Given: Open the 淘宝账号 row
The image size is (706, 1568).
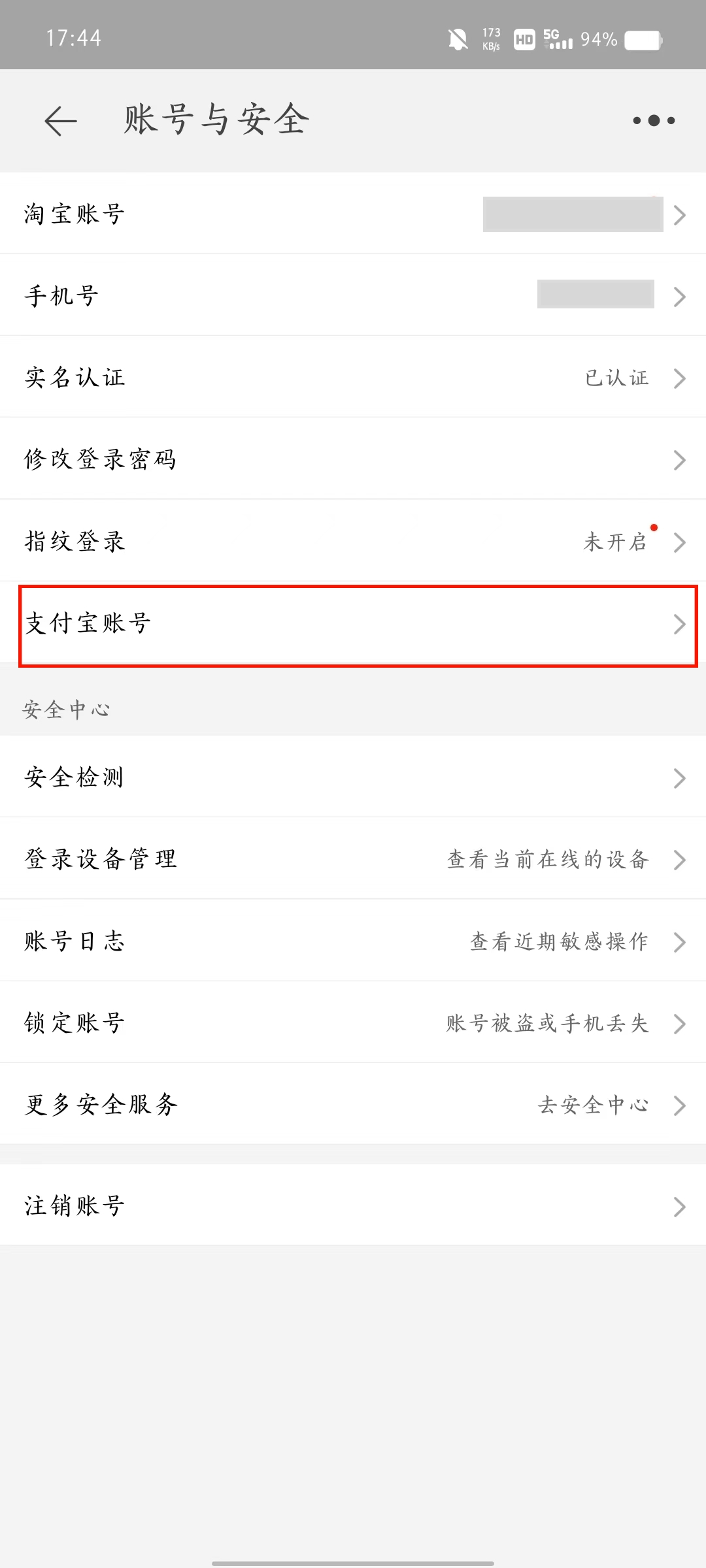Looking at the screenshot, I should (x=353, y=214).
